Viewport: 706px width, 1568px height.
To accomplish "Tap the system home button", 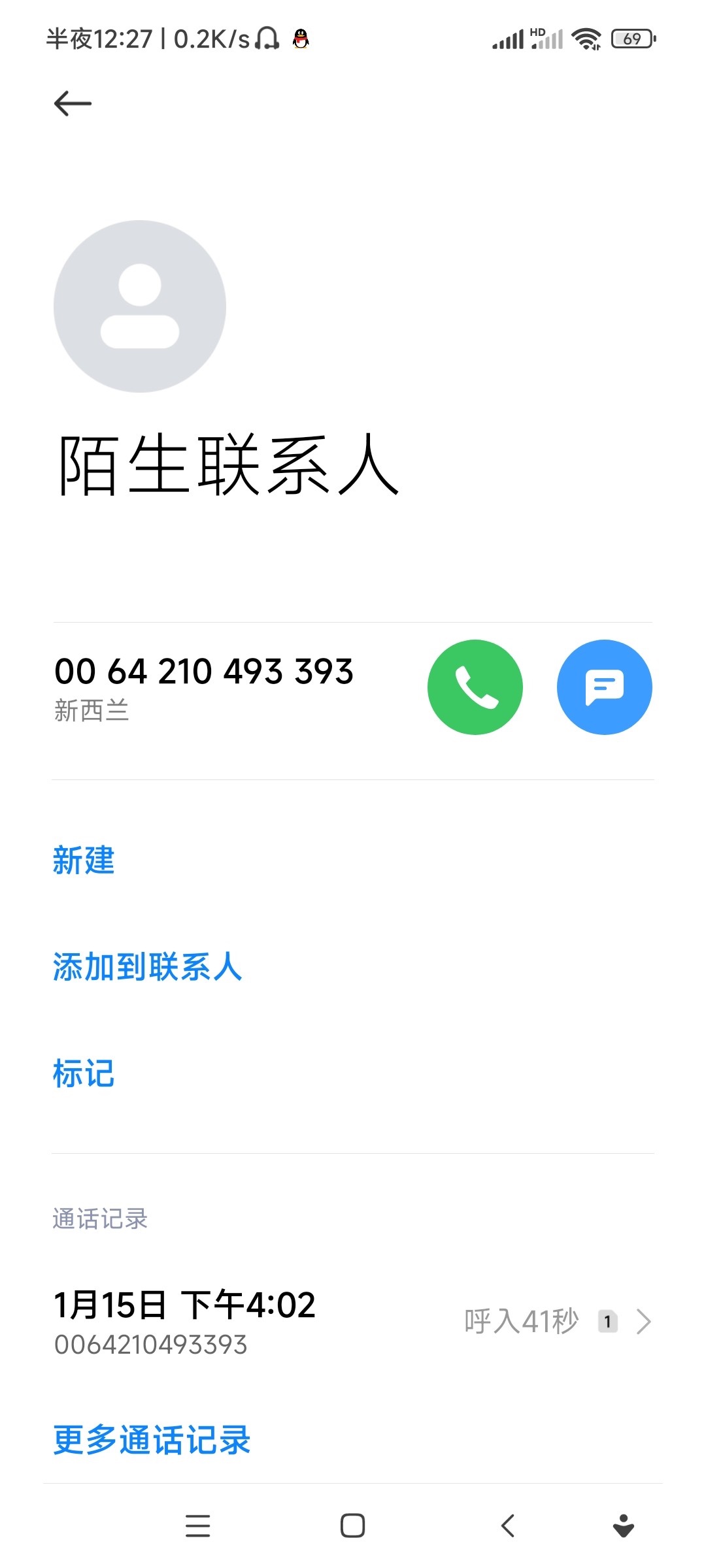I will click(x=353, y=1526).
